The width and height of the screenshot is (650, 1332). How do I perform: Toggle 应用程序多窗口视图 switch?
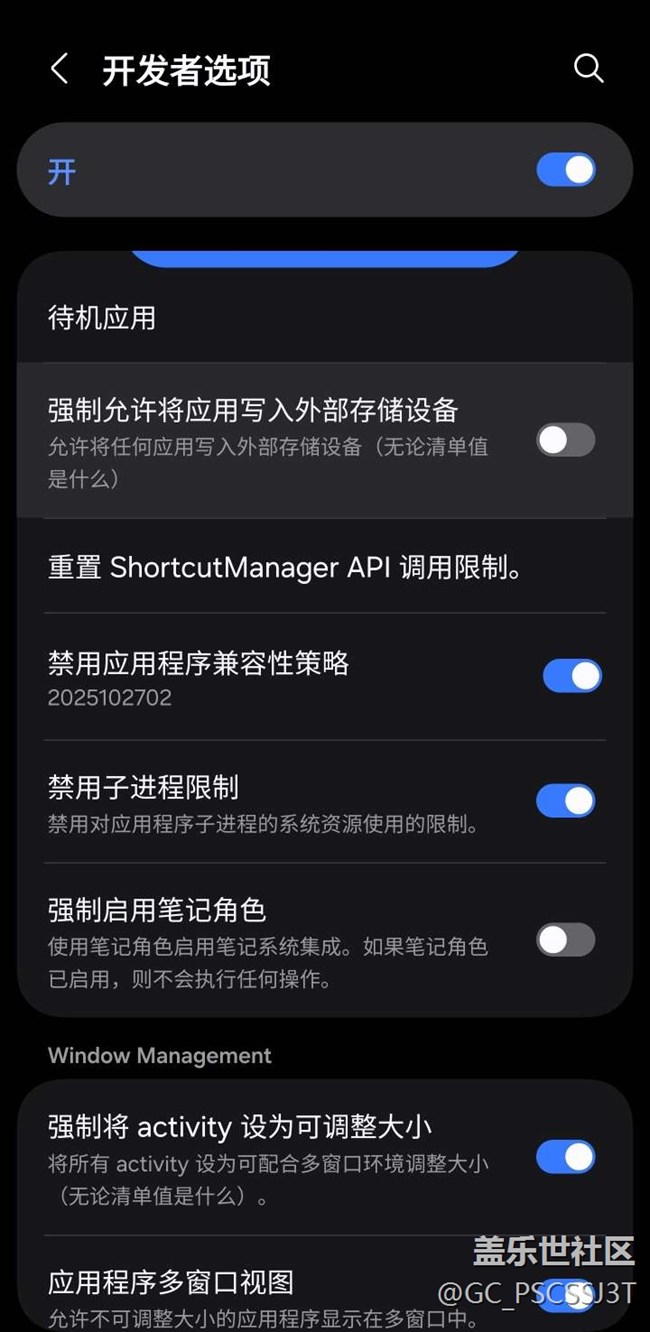click(x=565, y=1294)
